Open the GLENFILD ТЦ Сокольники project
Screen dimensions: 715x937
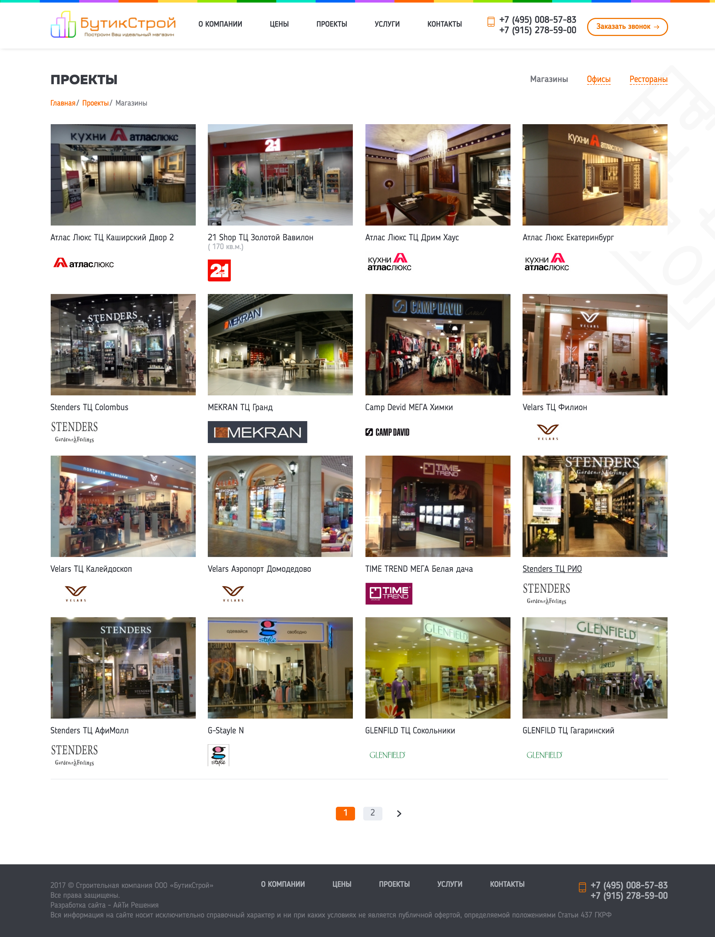[x=437, y=668]
